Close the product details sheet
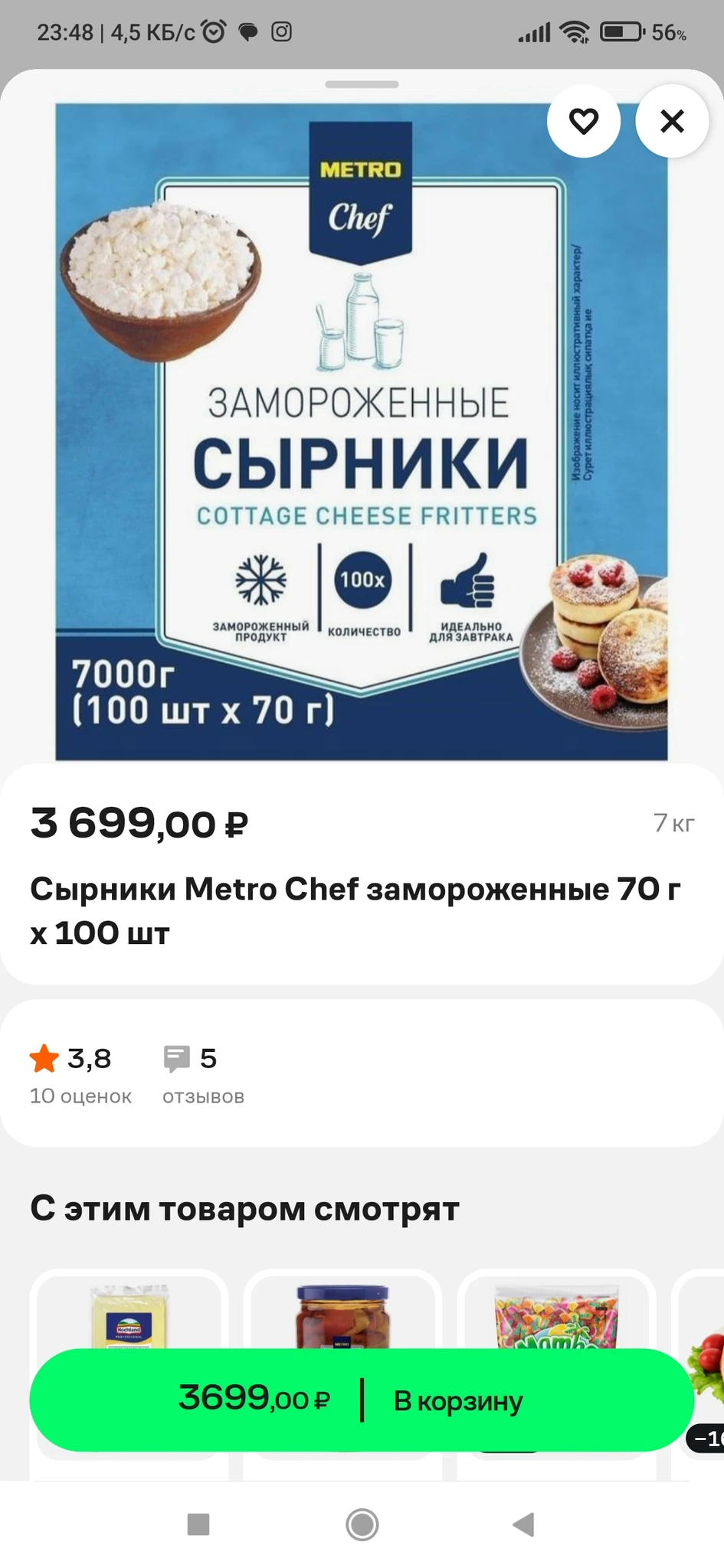The width and height of the screenshot is (724, 1568). pyautogui.click(x=672, y=121)
